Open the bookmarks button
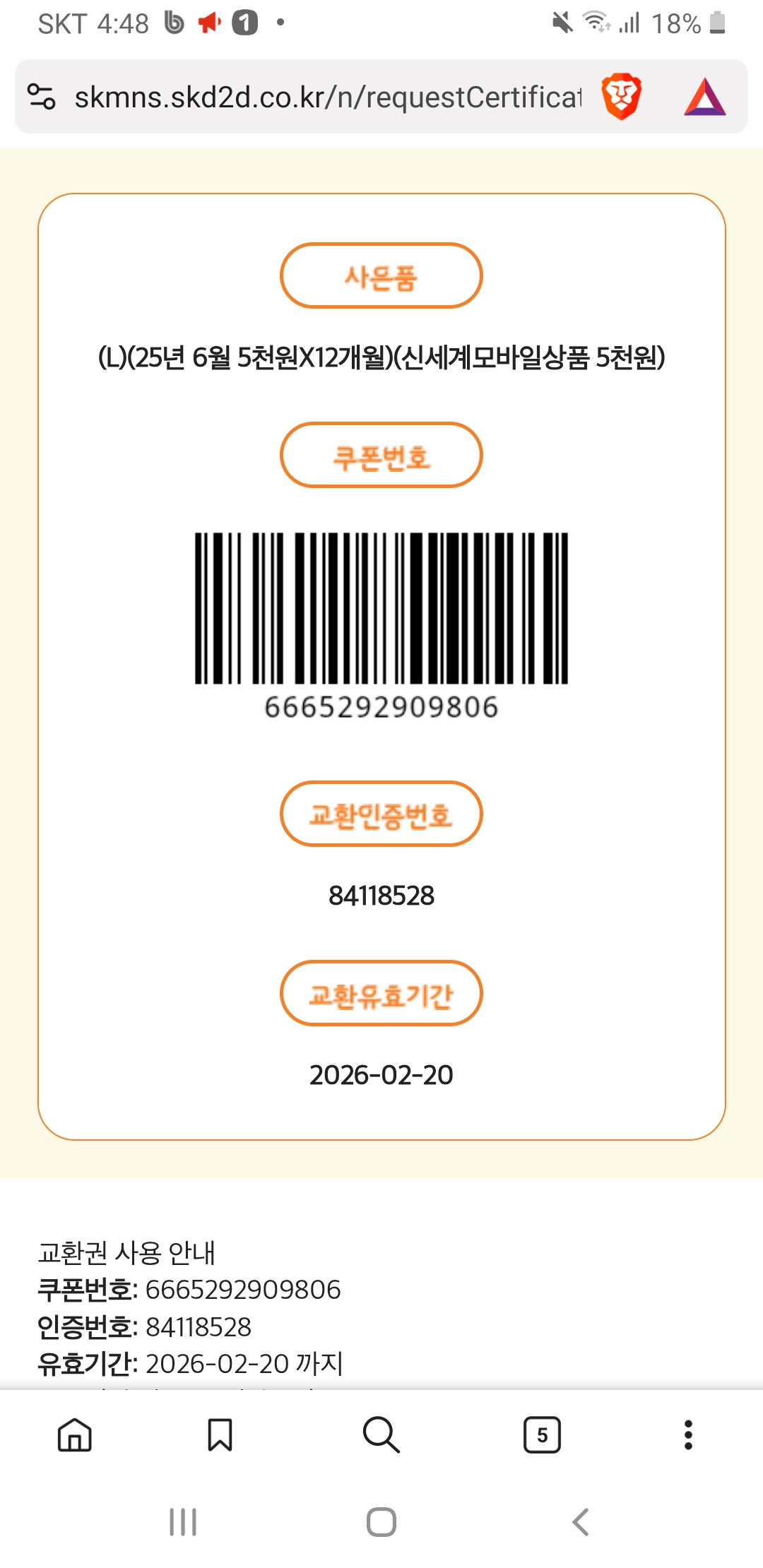This screenshot has width=763, height=1568. 220,1435
